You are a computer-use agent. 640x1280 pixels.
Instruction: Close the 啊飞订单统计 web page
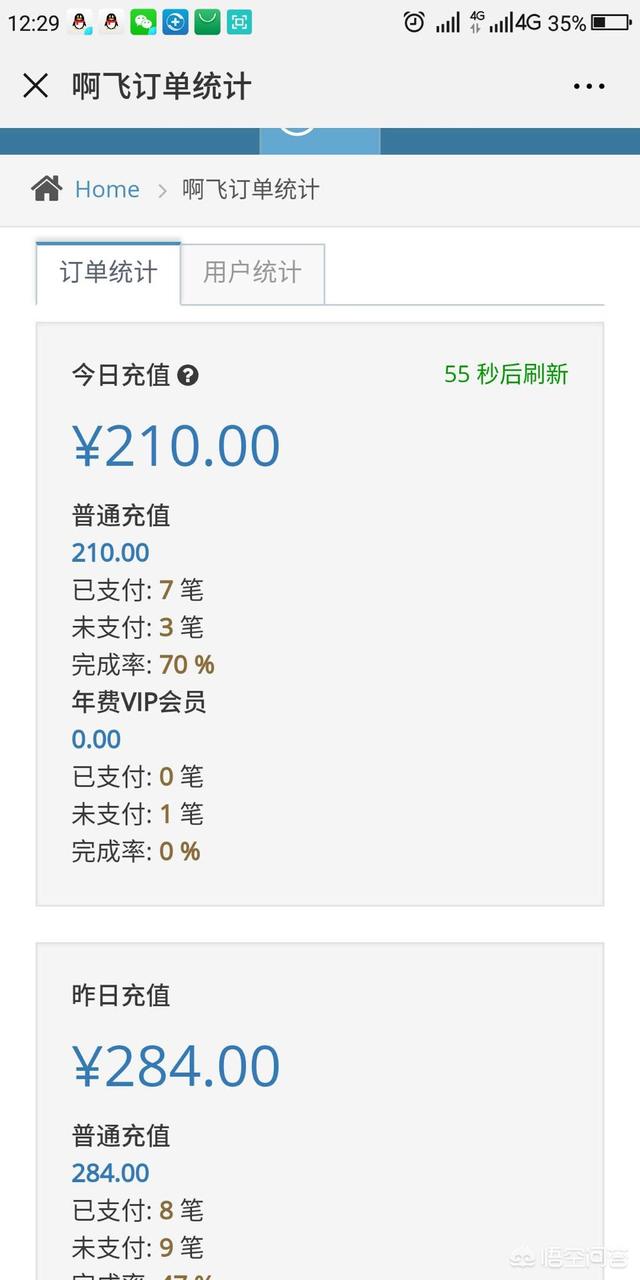pos(35,86)
